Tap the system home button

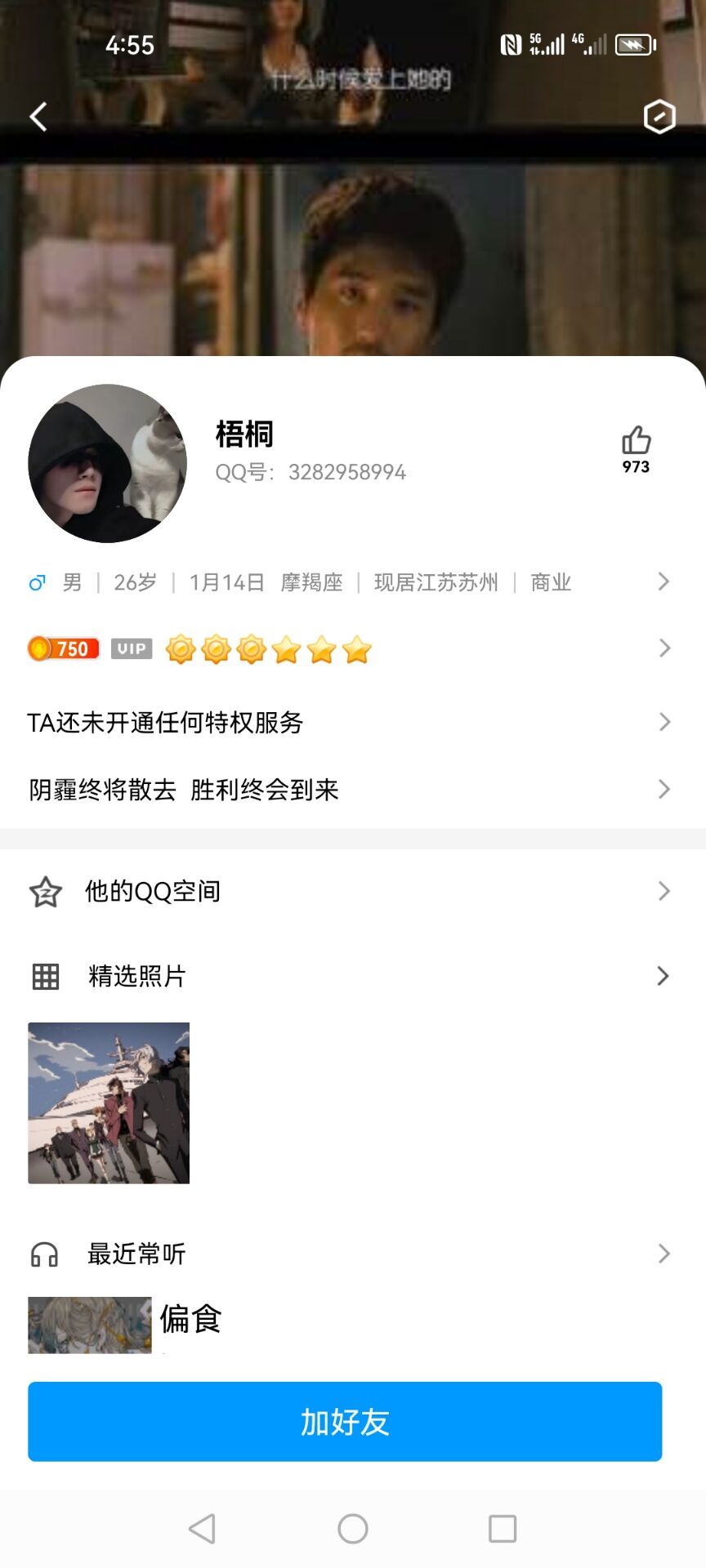(353, 1528)
